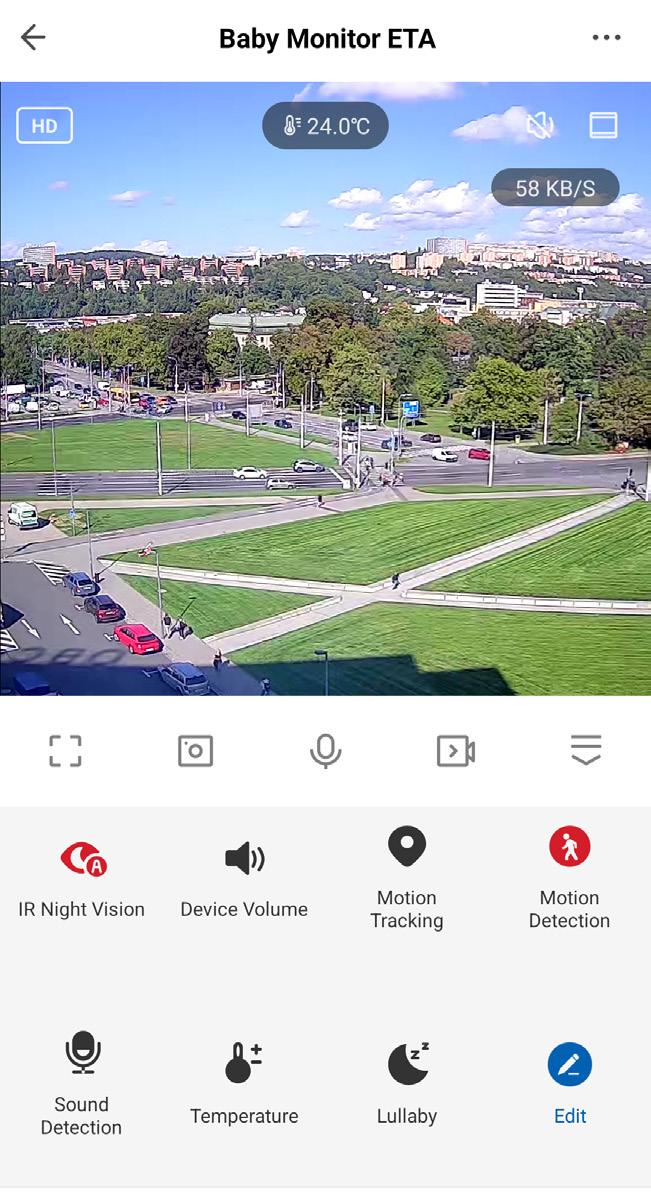The width and height of the screenshot is (651, 1194).
Task: Change HD video quality setting
Action: 44,126
